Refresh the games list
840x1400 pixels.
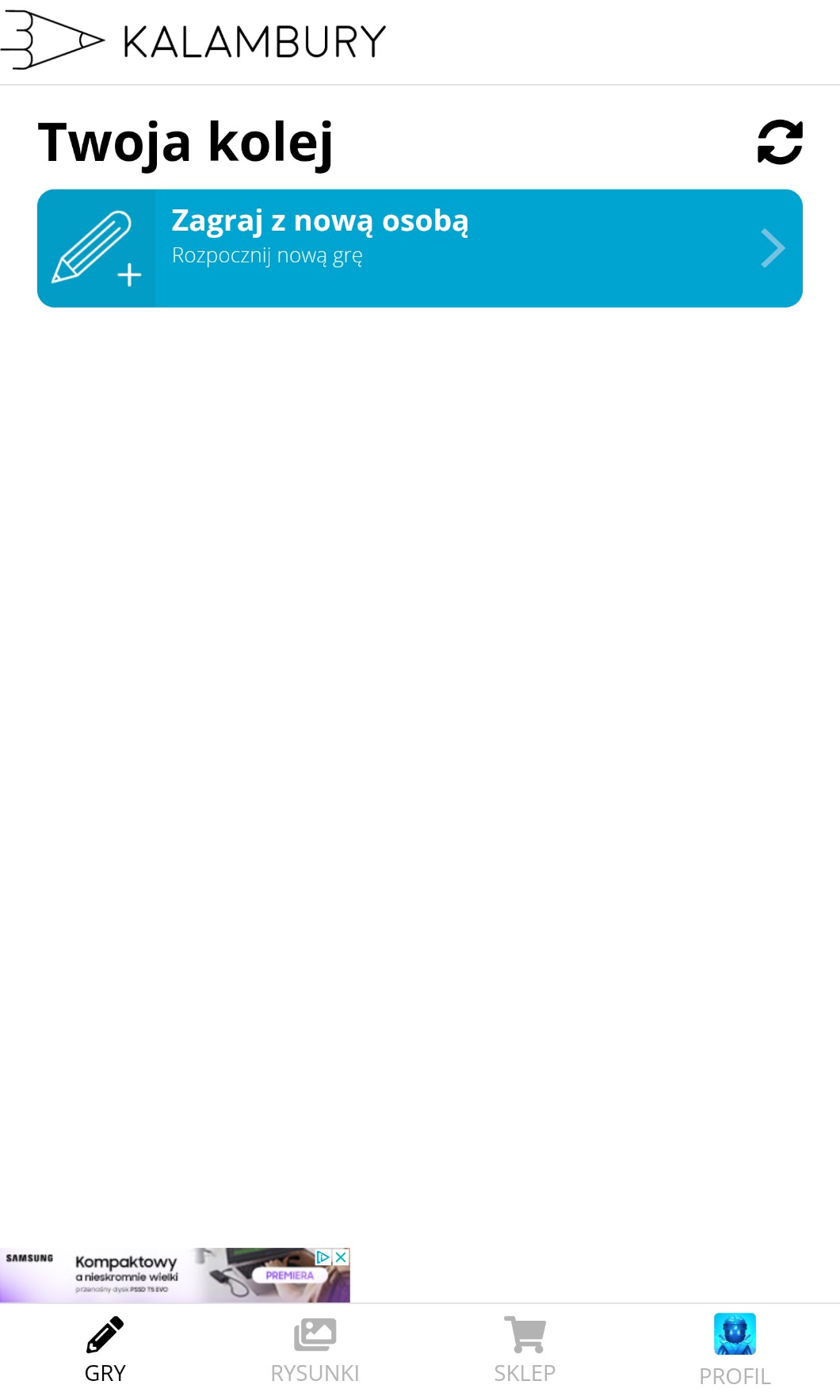coord(780,142)
